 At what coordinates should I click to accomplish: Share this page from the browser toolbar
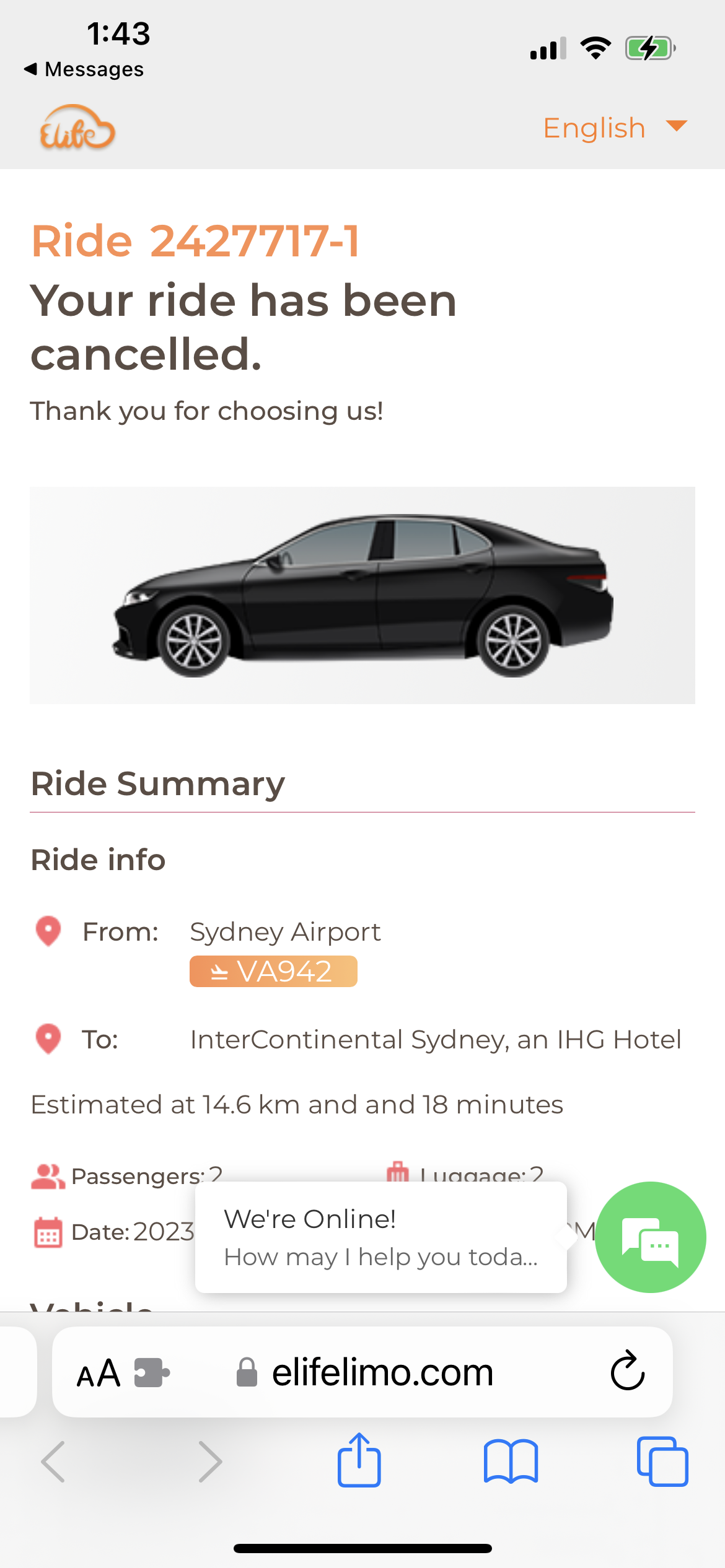point(359,1461)
